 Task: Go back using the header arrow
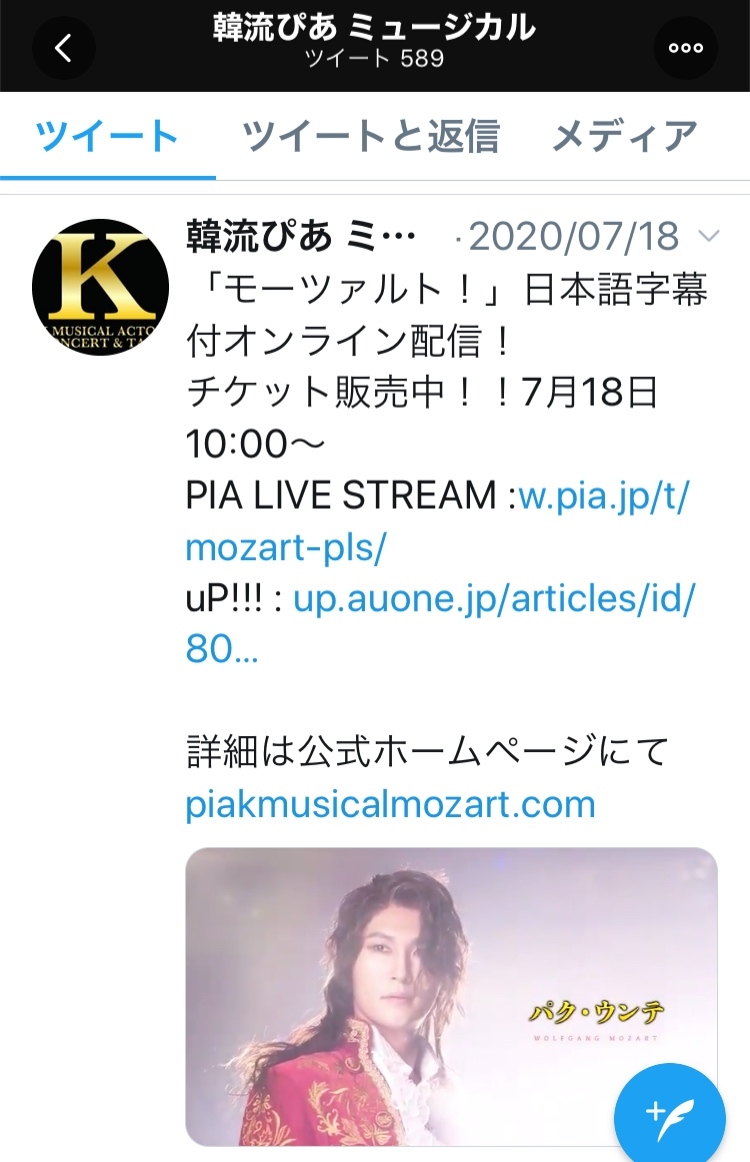coord(64,47)
